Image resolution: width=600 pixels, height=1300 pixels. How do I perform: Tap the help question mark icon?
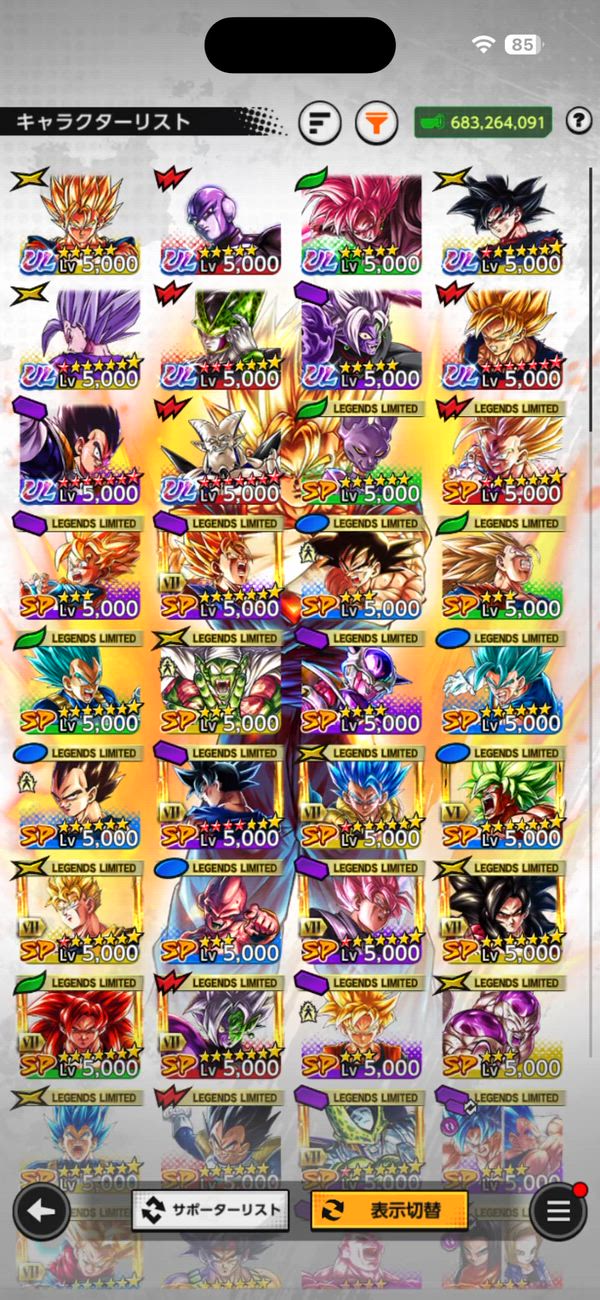(578, 122)
